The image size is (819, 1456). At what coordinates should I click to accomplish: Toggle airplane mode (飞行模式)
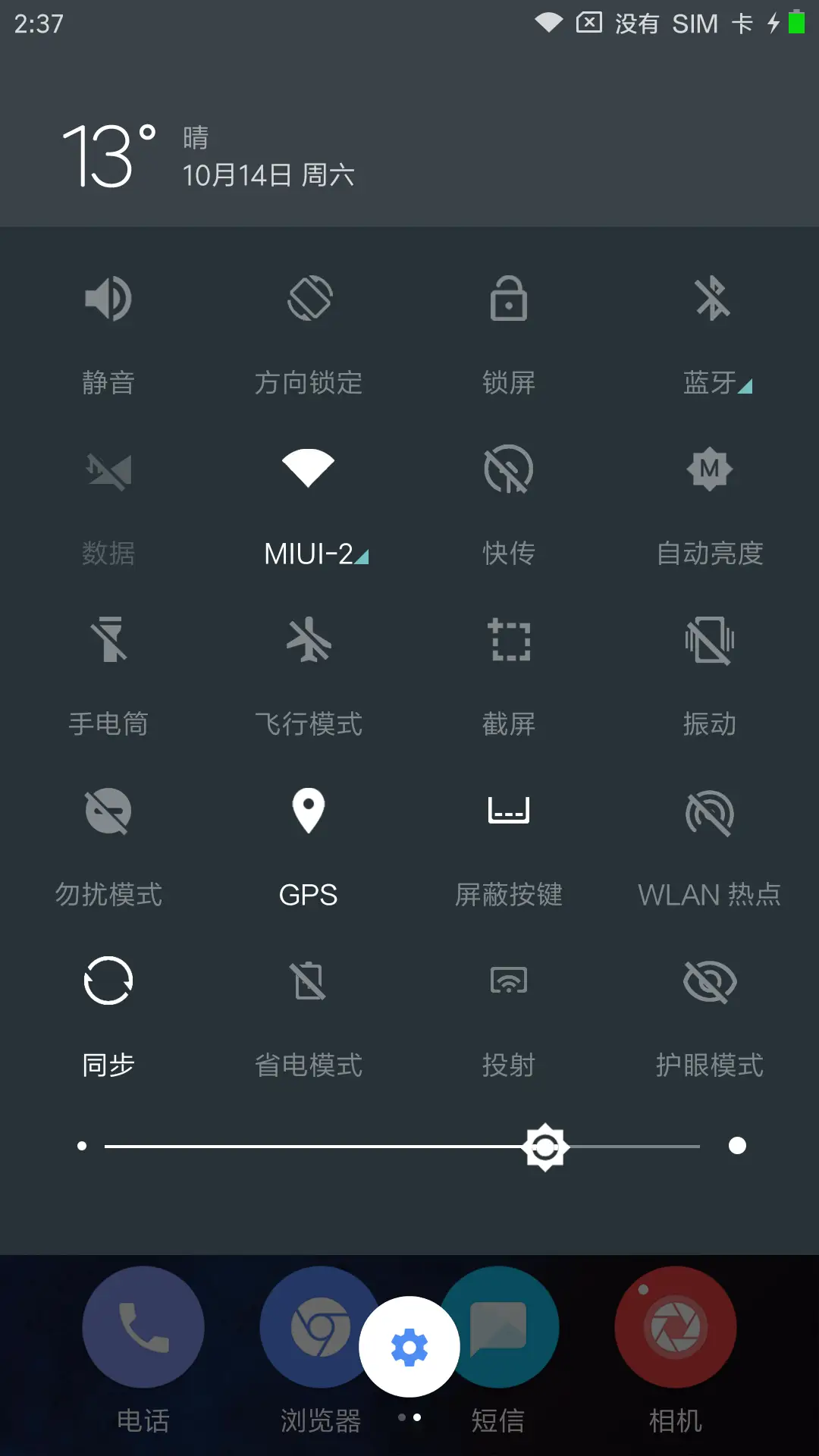pos(308,667)
